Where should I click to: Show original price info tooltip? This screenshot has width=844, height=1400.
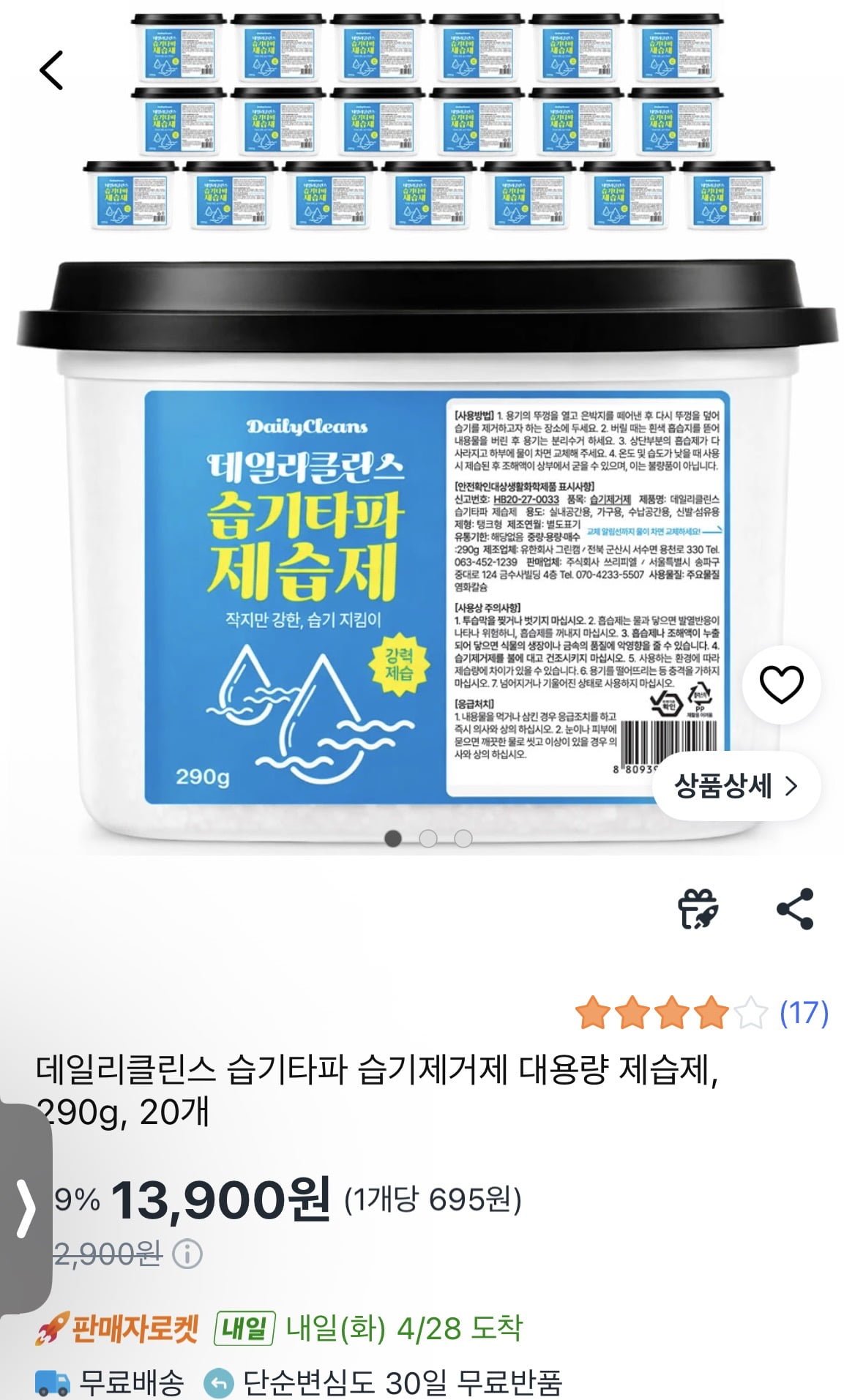[187, 1254]
